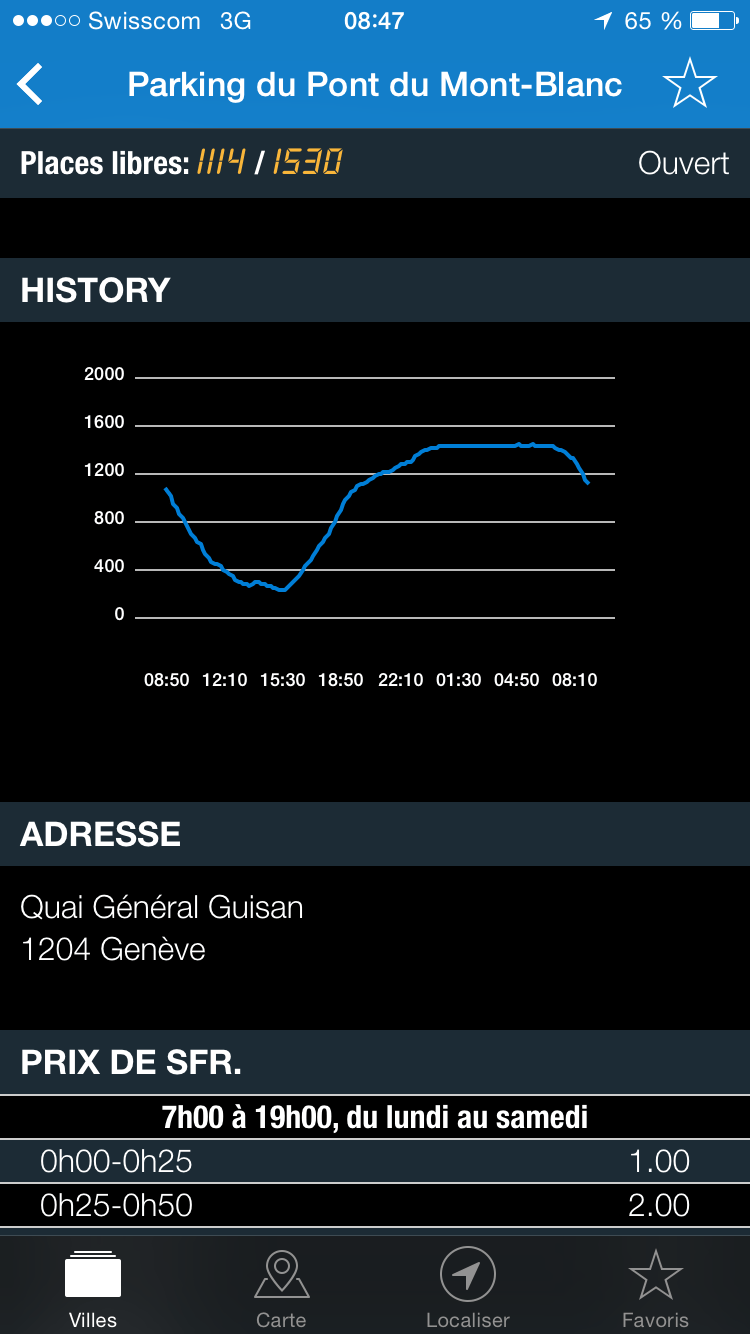
Task: Add this parking to favorites with the star
Action: [690, 84]
